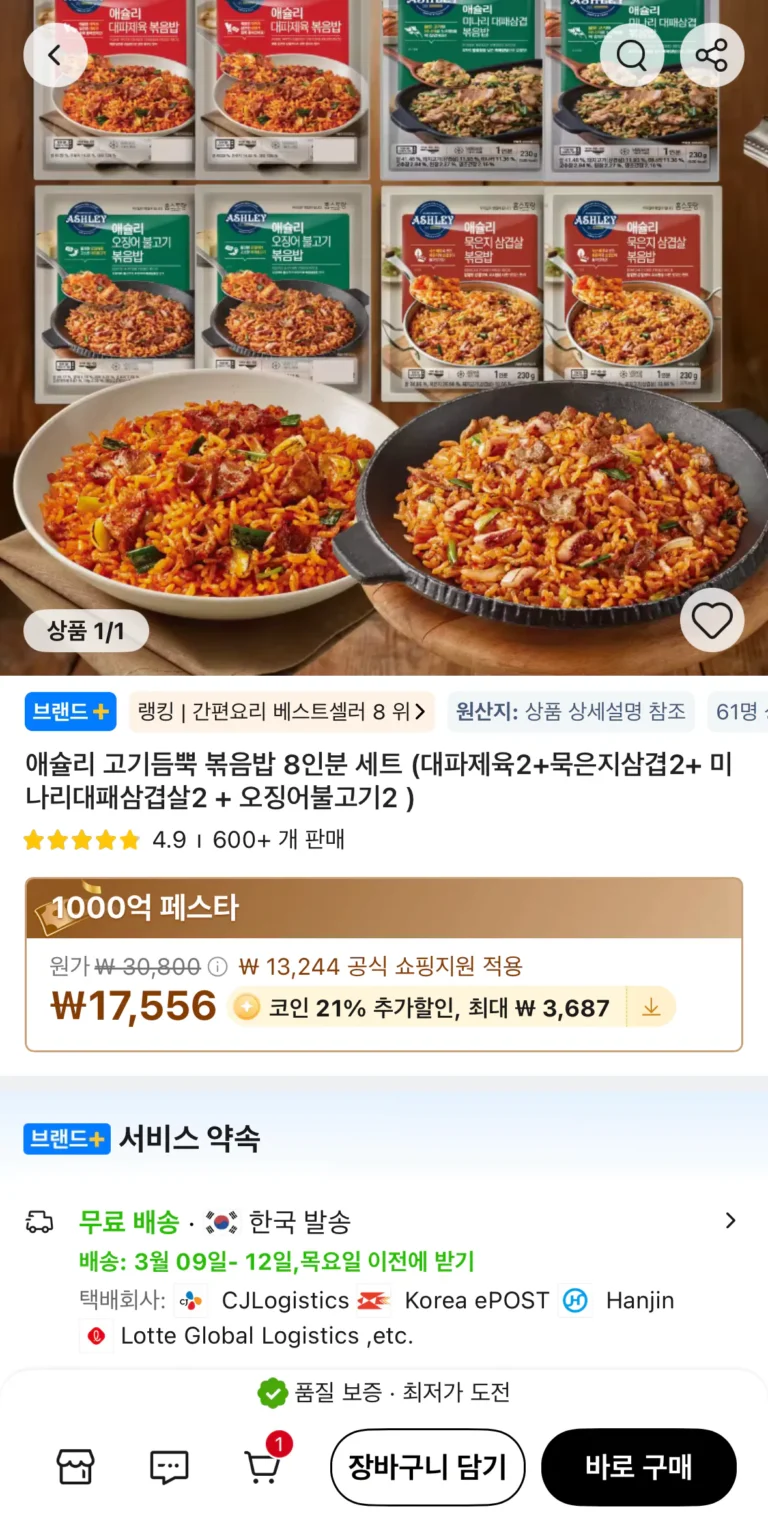Open the shopping cart

coord(262,1467)
